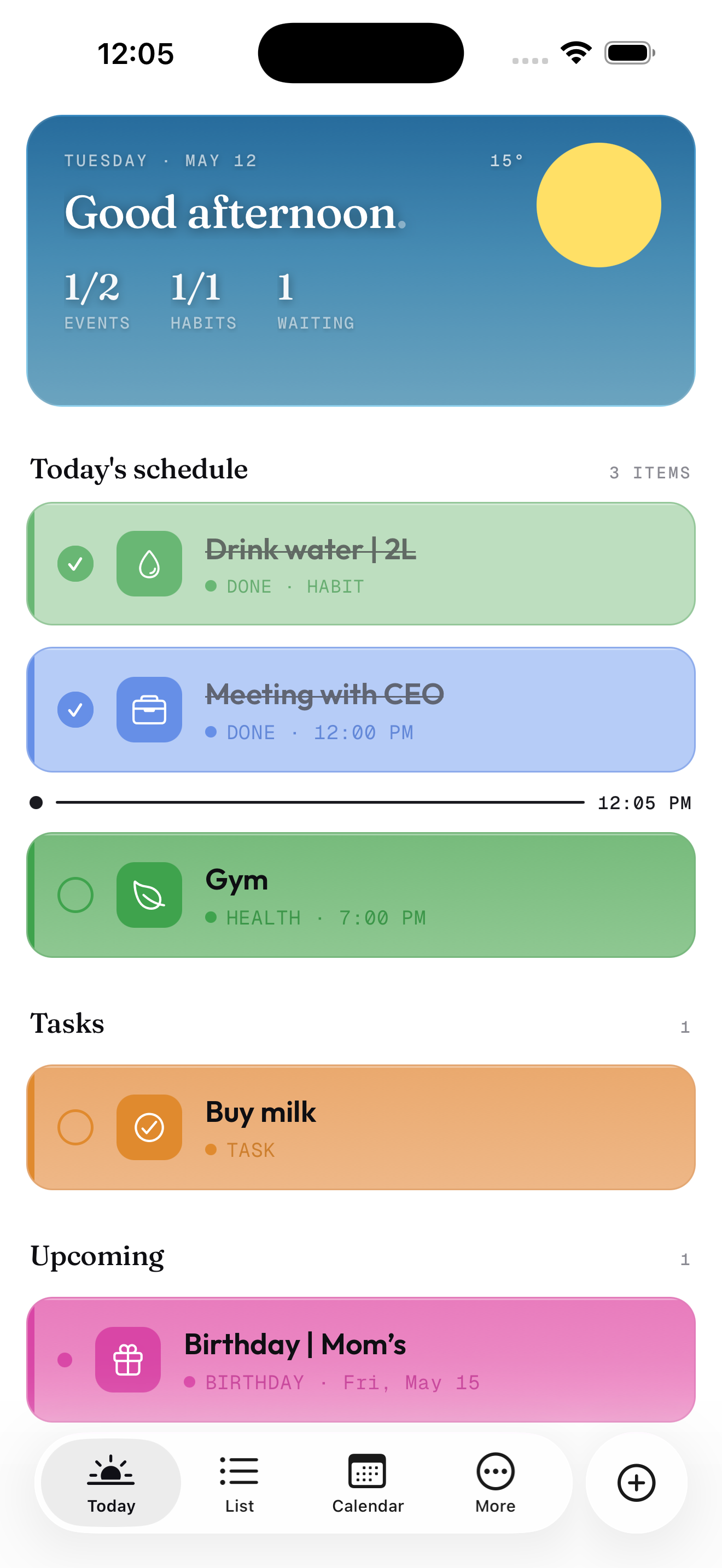Check off the Buy milk task

75,1127
